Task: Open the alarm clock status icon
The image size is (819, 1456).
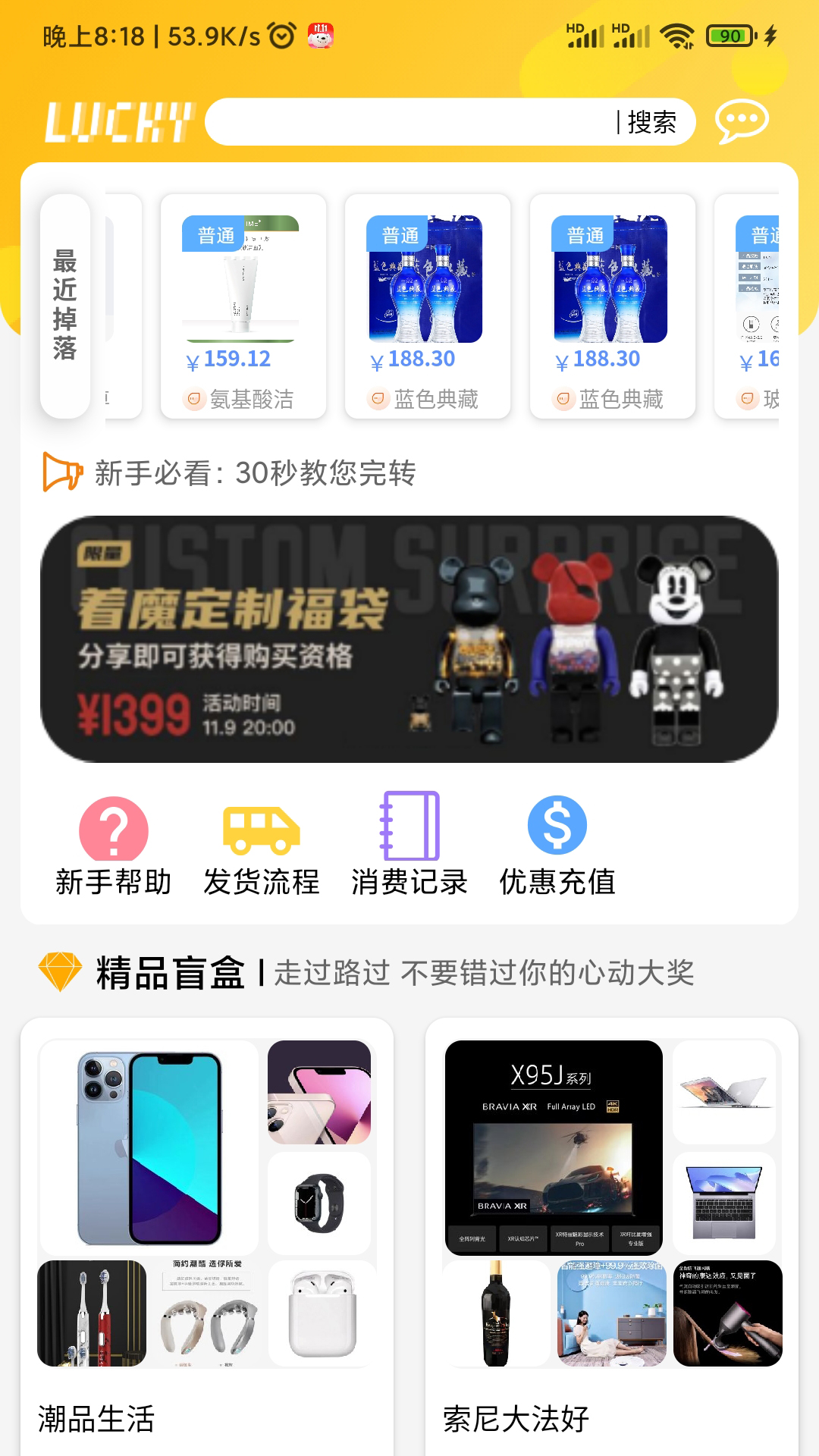Action: tap(281, 36)
